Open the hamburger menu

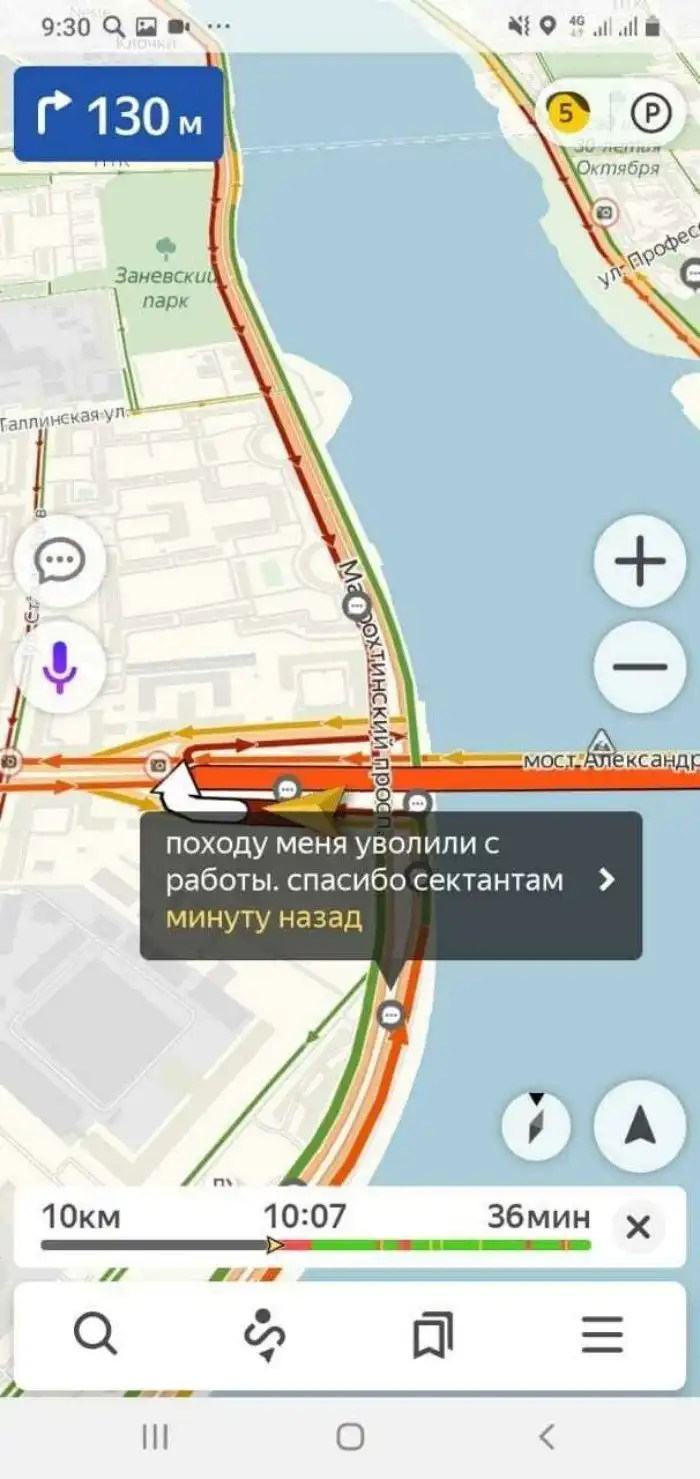point(602,1335)
